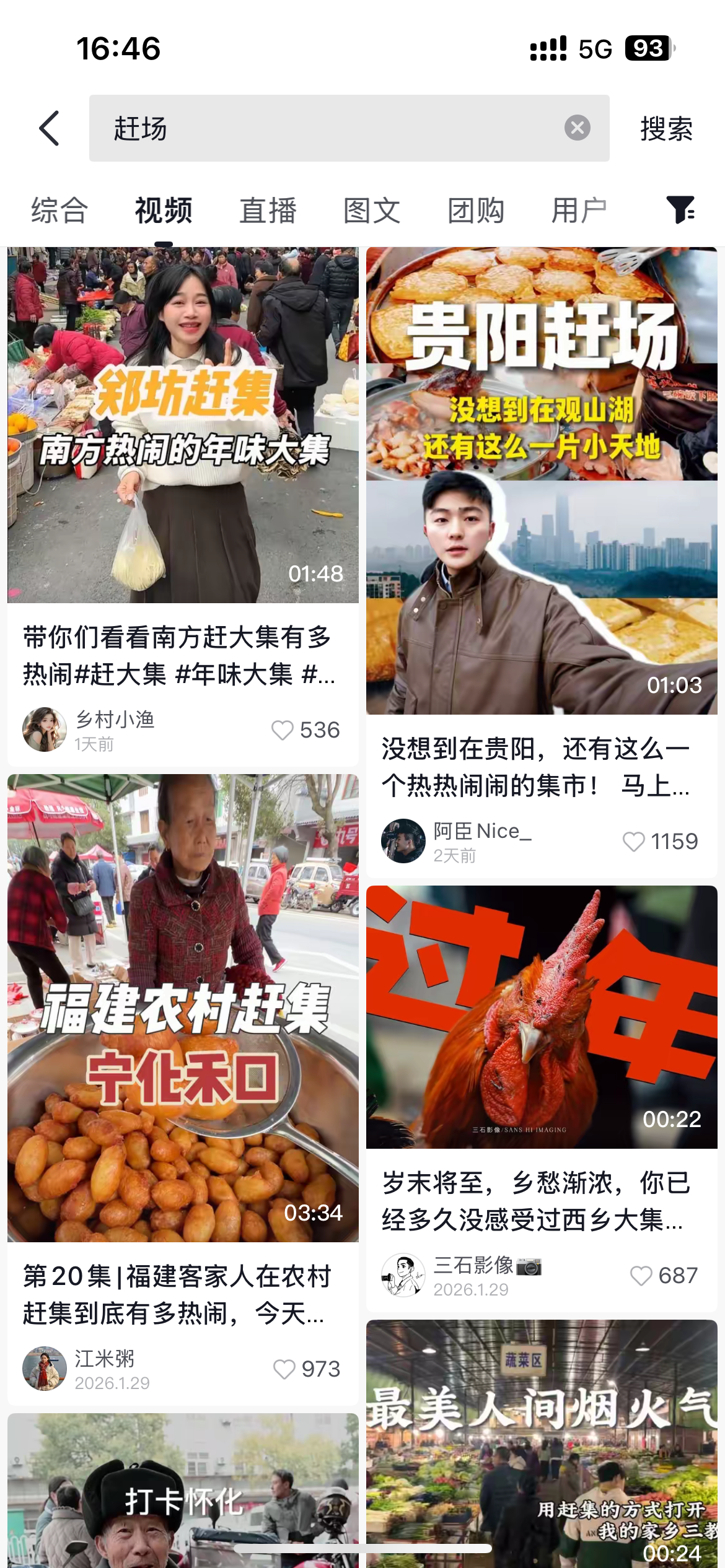
Task: Switch to the 综合 tab
Action: pos(59,211)
